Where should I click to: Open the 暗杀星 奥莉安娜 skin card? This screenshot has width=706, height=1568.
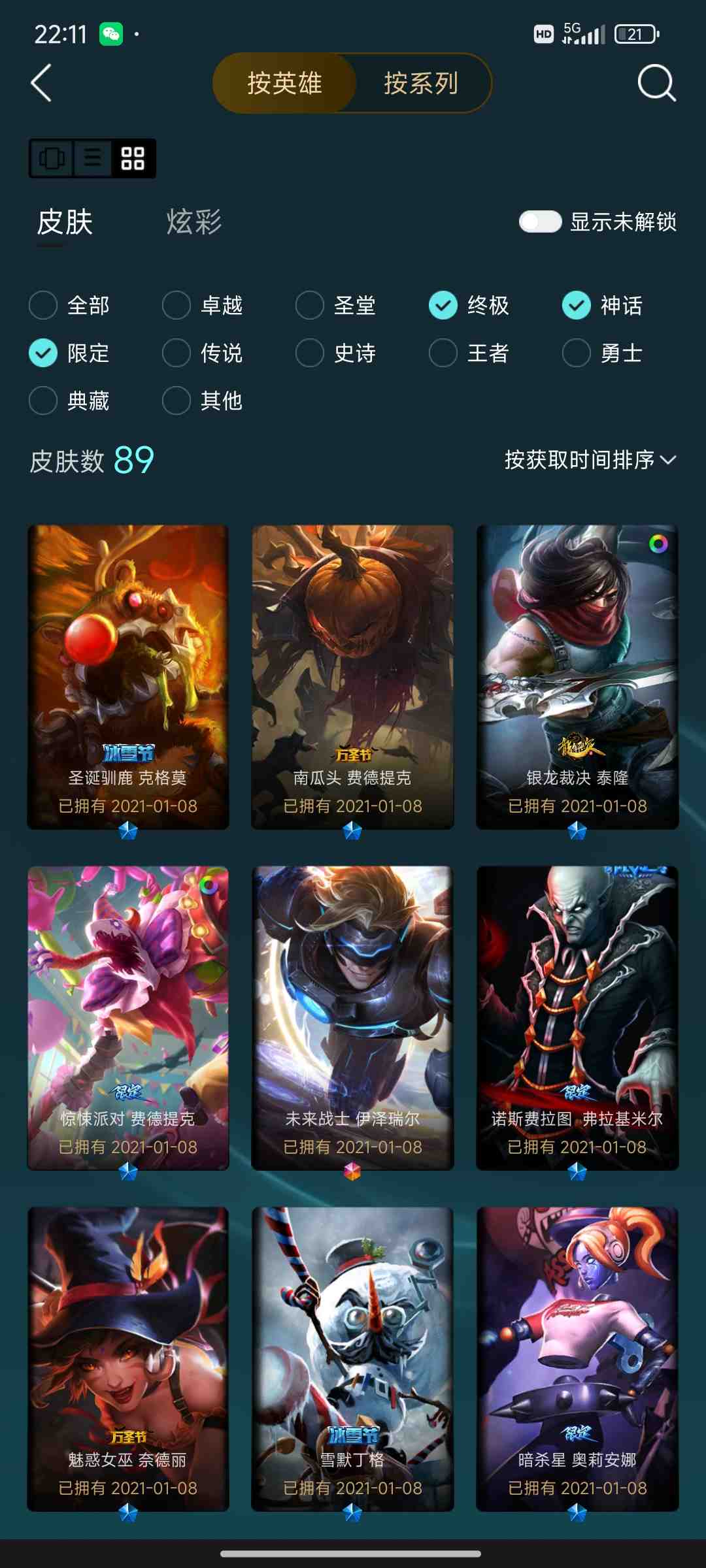coord(577,1358)
